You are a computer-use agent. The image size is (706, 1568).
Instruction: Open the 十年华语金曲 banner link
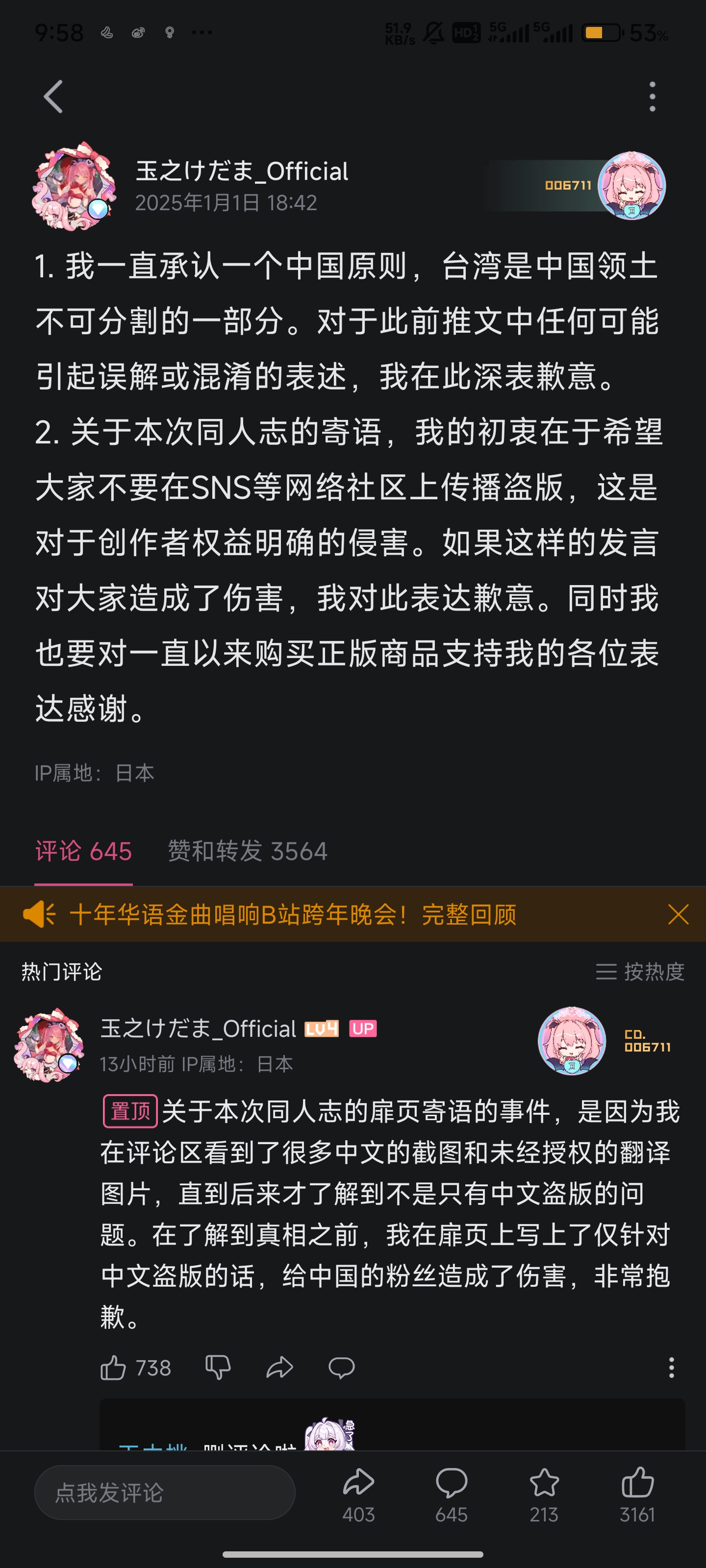[x=292, y=914]
